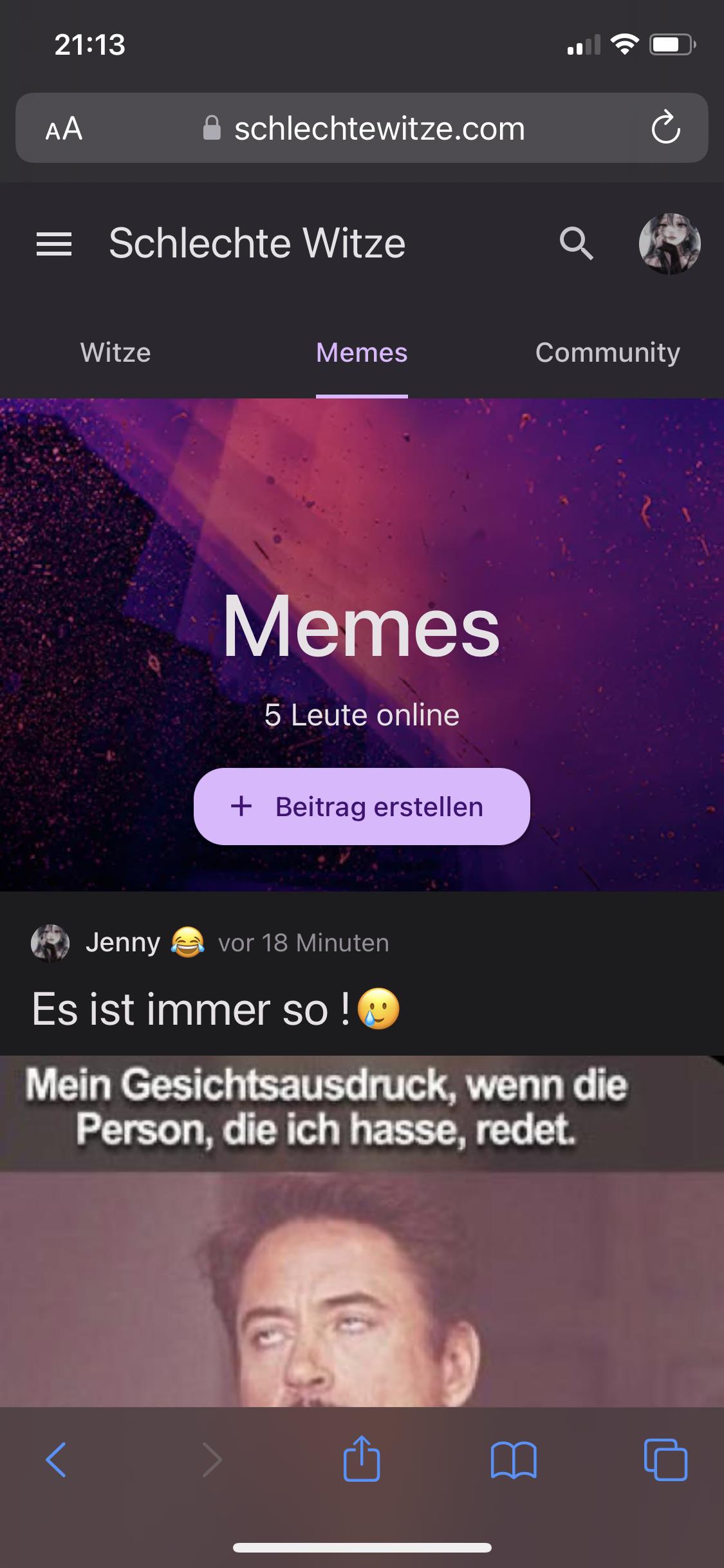Screen dimensions: 724x1568
Task: Switch to the Witze tab
Action: [116, 353]
